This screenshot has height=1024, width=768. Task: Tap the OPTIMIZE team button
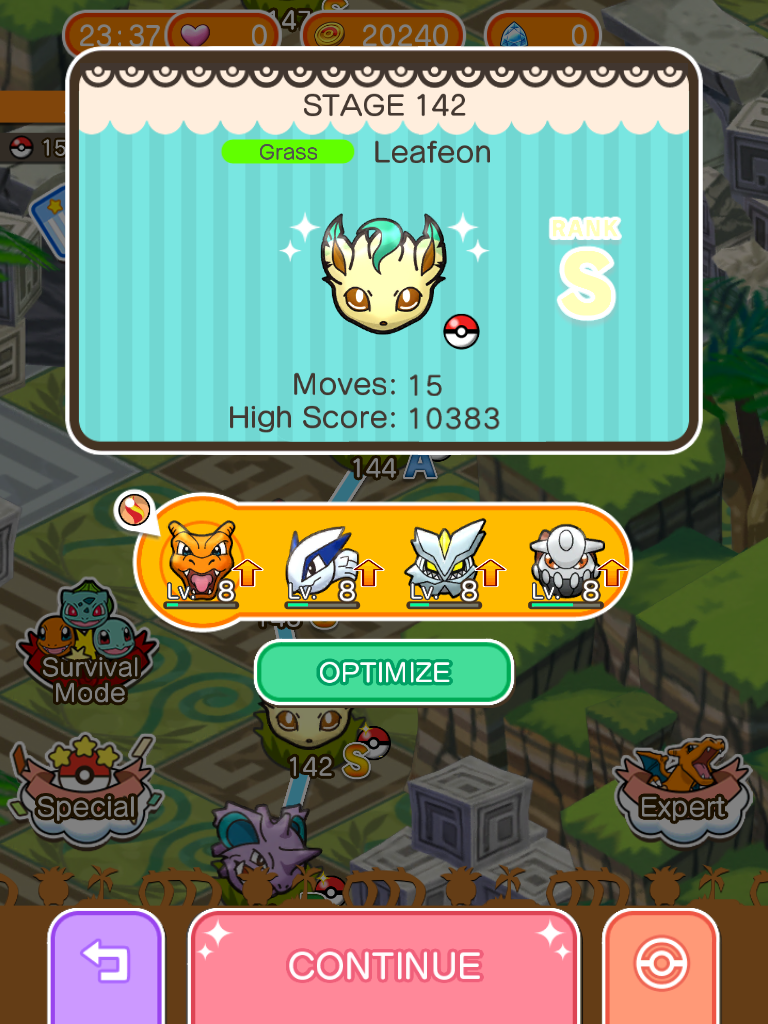[384, 672]
